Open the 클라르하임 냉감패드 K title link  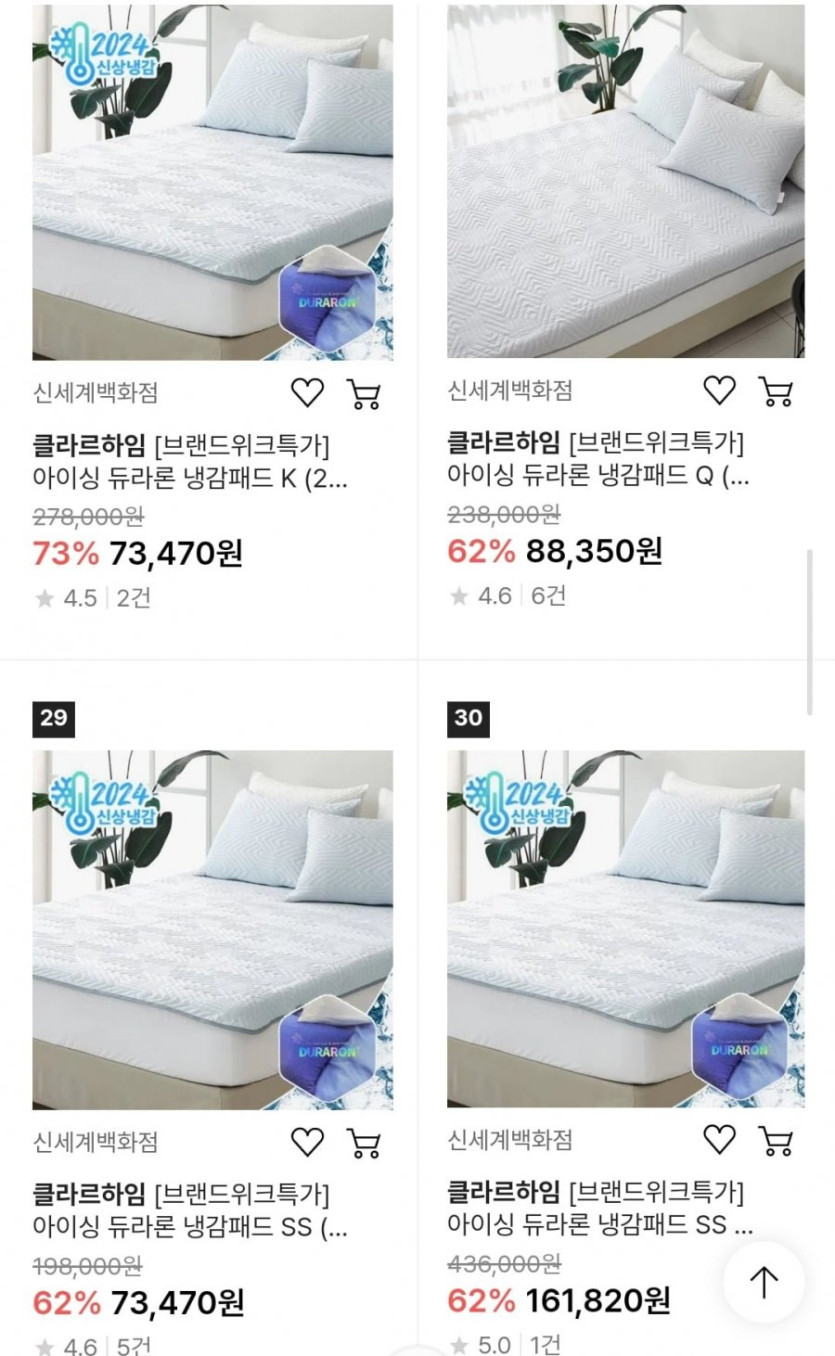pos(190,461)
